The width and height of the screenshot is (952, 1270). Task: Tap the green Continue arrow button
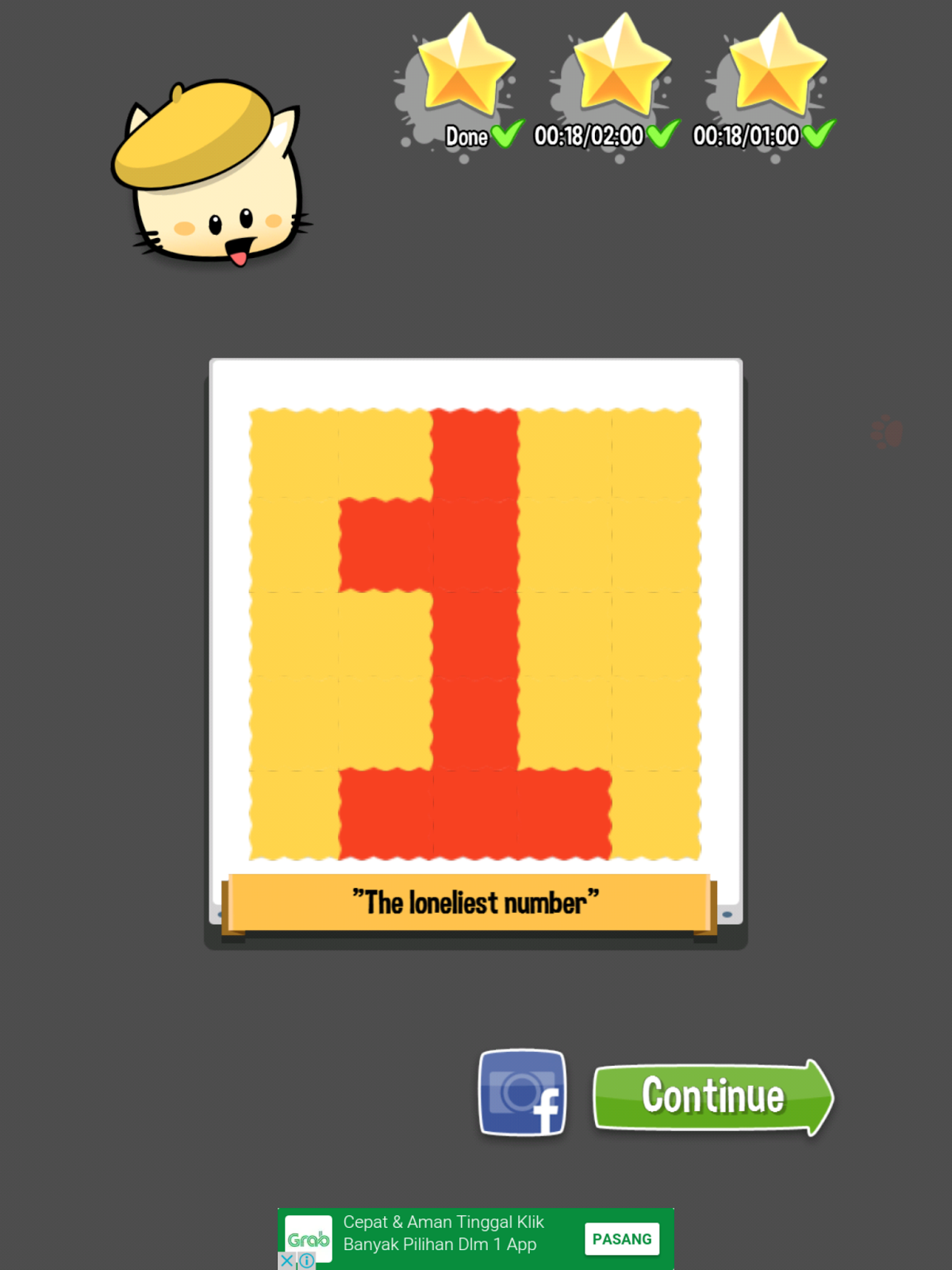point(712,1096)
